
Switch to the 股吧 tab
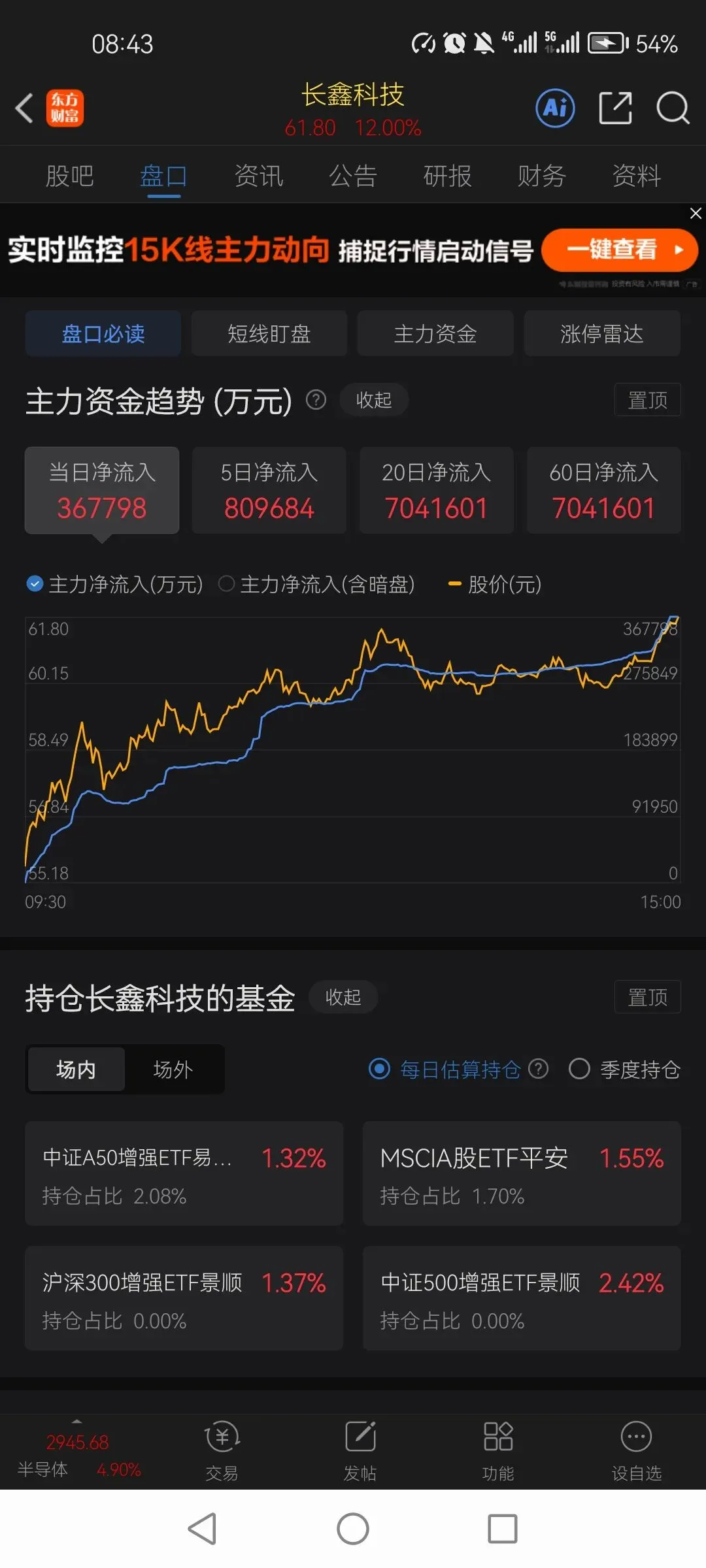pos(70,176)
